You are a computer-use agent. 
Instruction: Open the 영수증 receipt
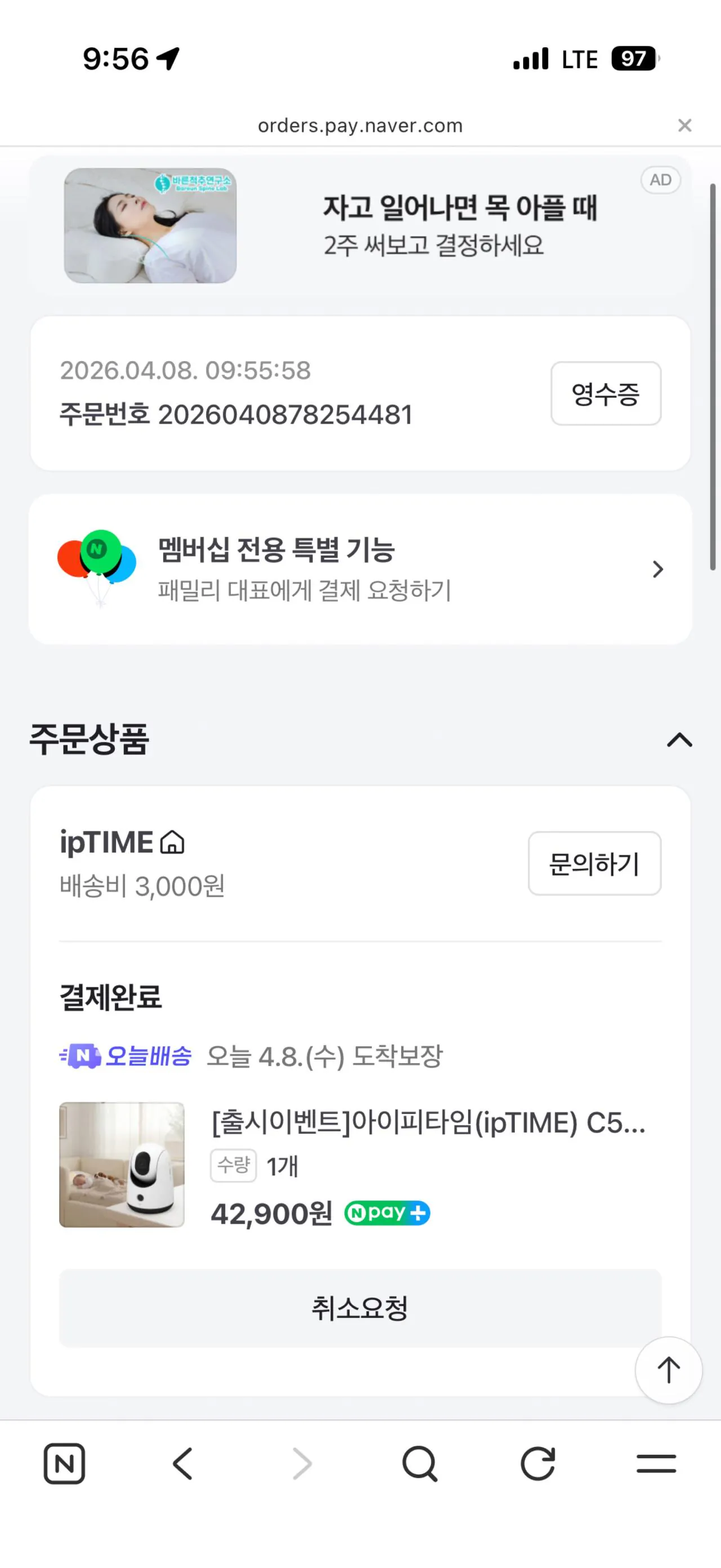pos(606,393)
